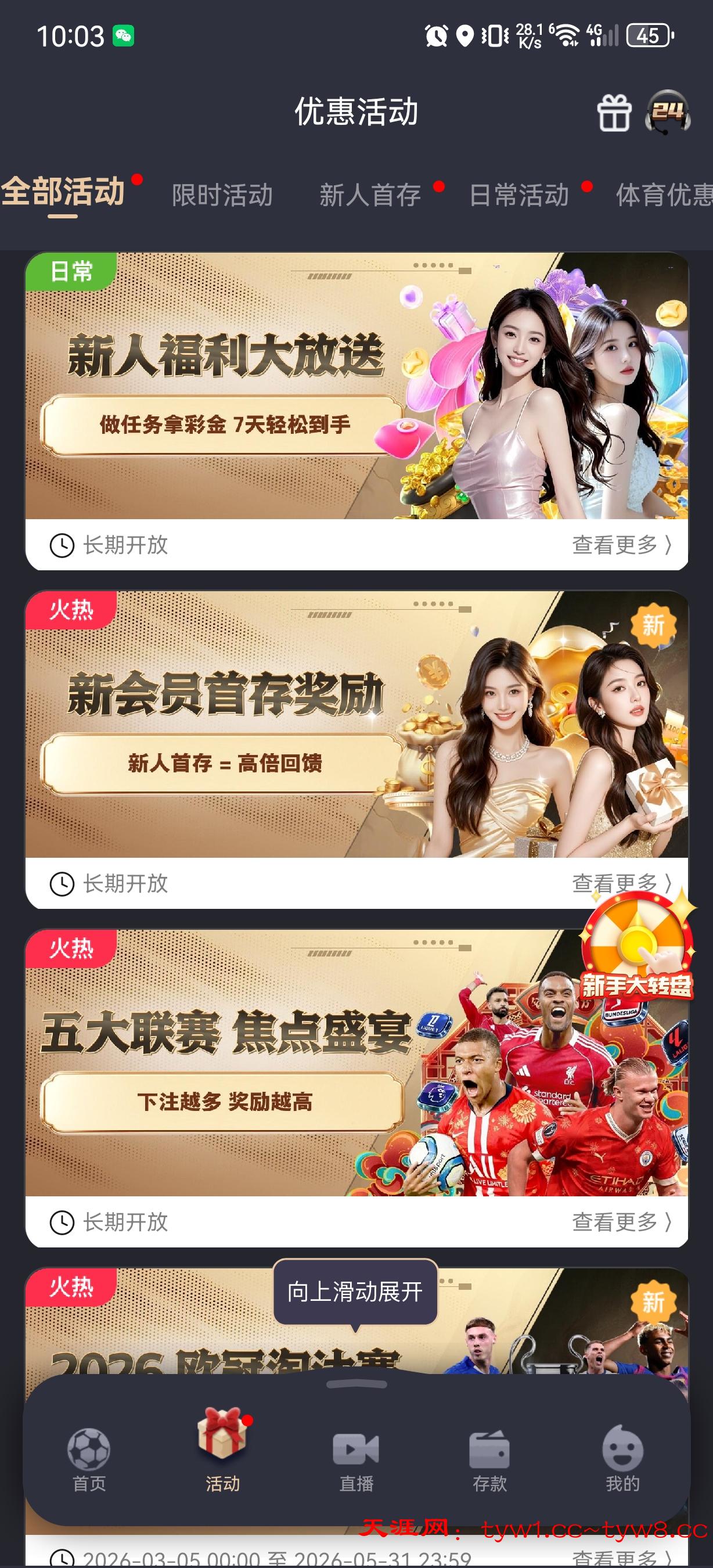Open the 新人福利大放送 promotion card
This screenshot has height=1568, width=713.
pyautogui.click(x=356, y=386)
